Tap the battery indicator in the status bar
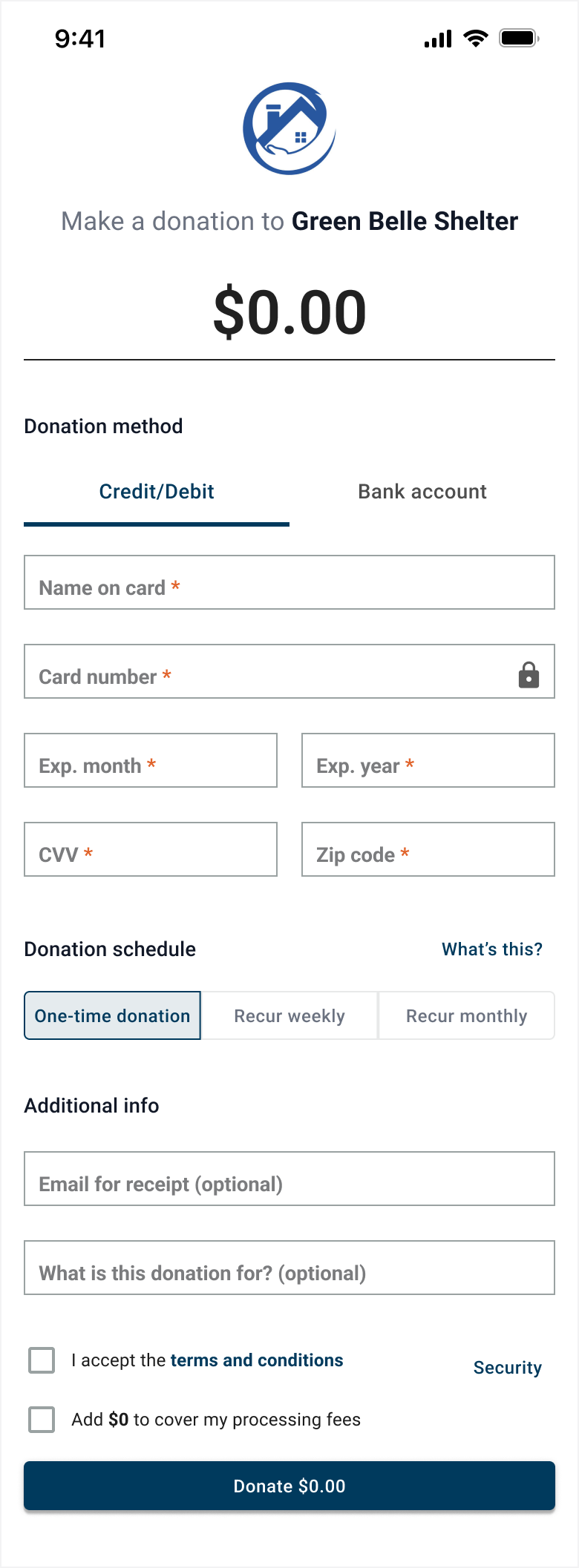 click(518, 38)
